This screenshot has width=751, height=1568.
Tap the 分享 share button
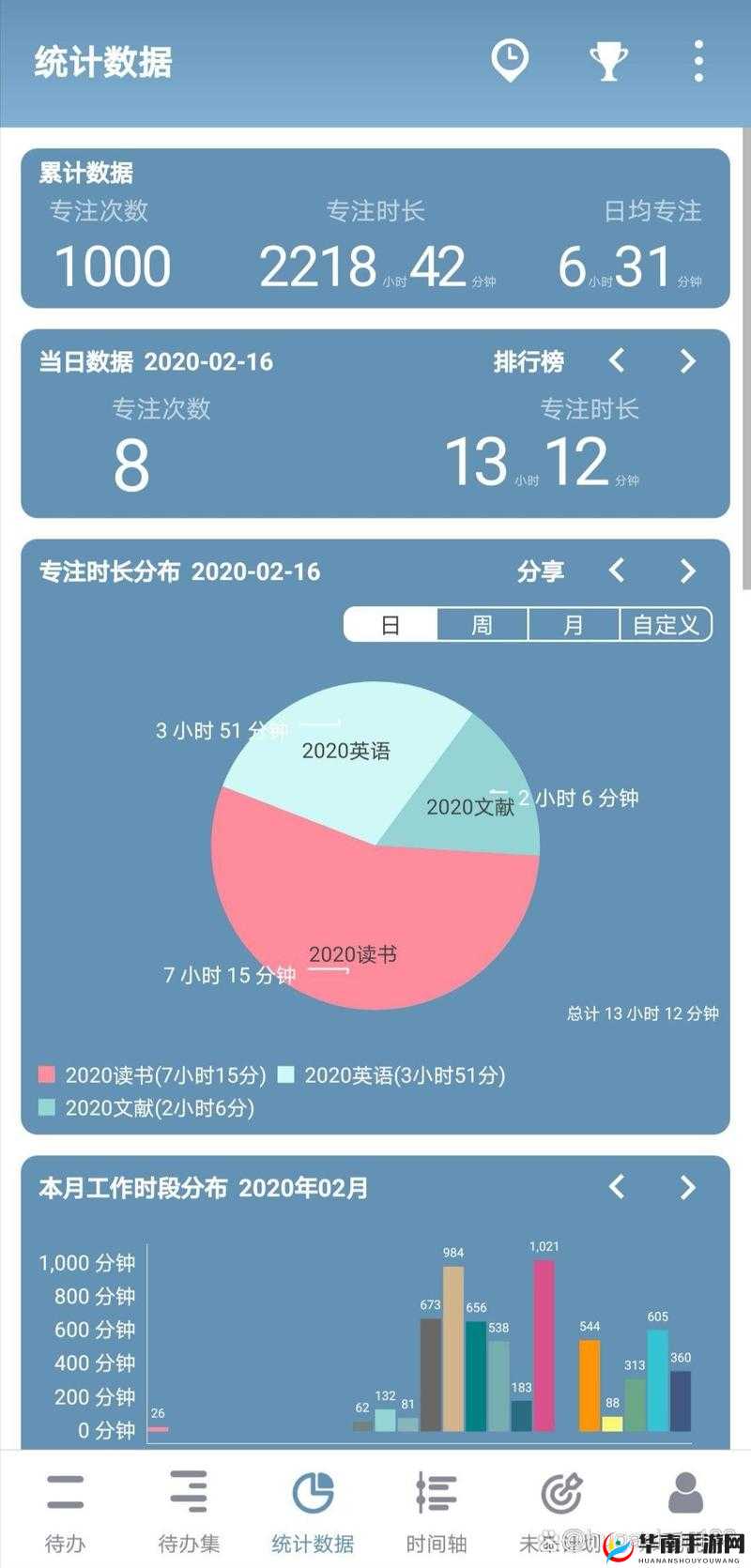[542, 571]
